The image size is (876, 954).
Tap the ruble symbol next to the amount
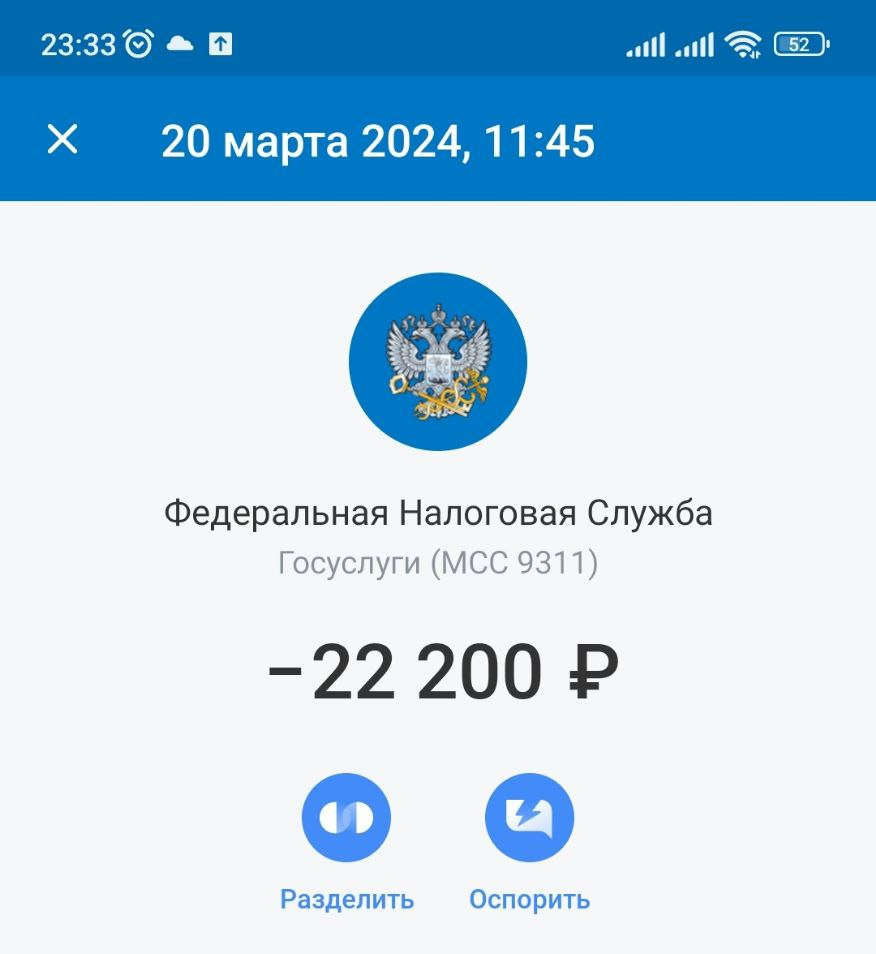[594, 671]
